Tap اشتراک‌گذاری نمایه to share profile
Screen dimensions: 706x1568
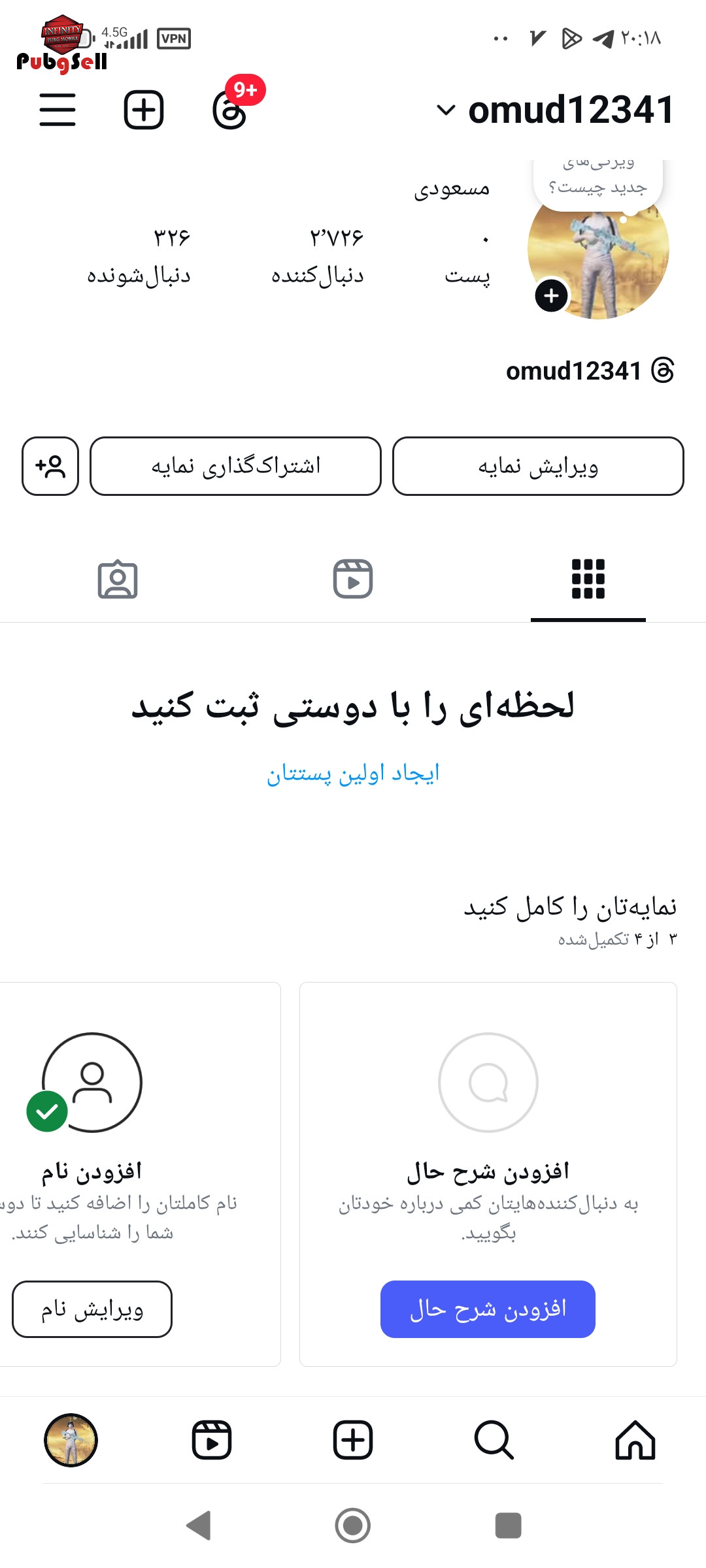pos(235,466)
